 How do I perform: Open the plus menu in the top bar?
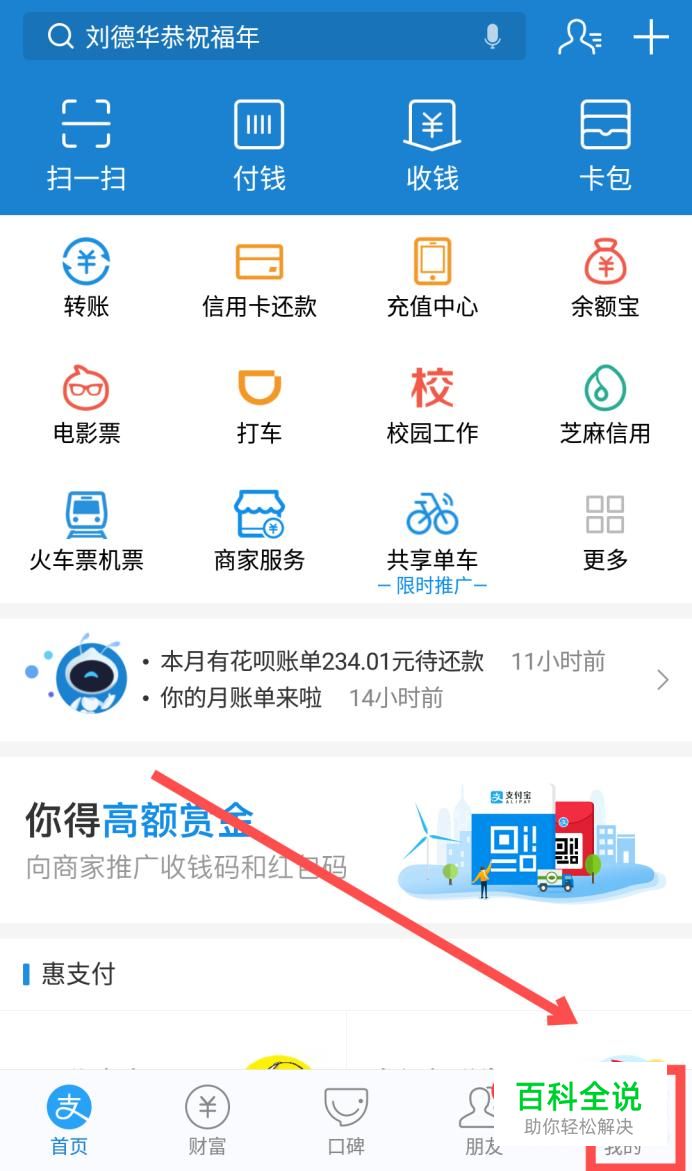pyautogui.click(x=651, y=37)
